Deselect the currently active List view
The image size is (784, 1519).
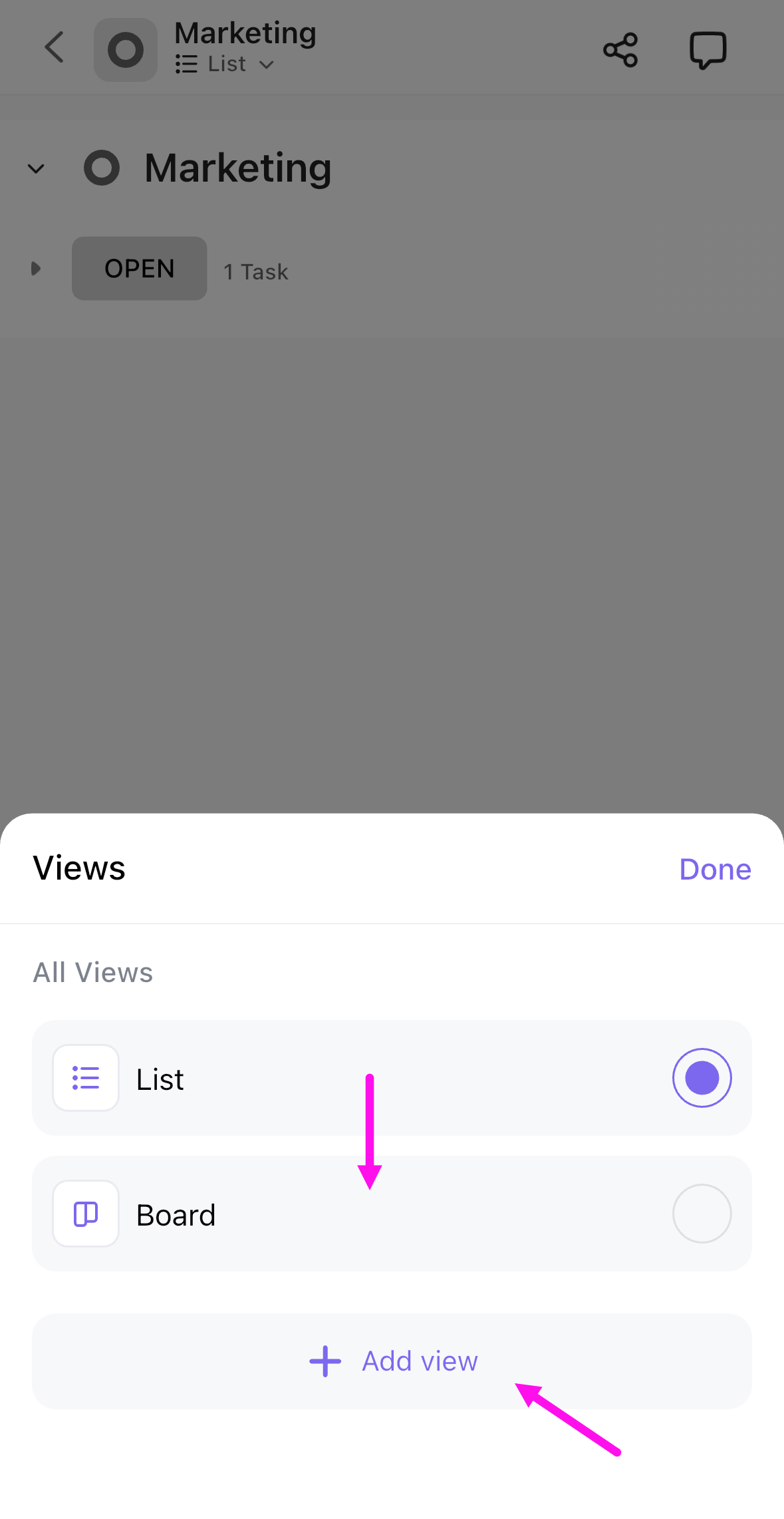point(702,1078)
